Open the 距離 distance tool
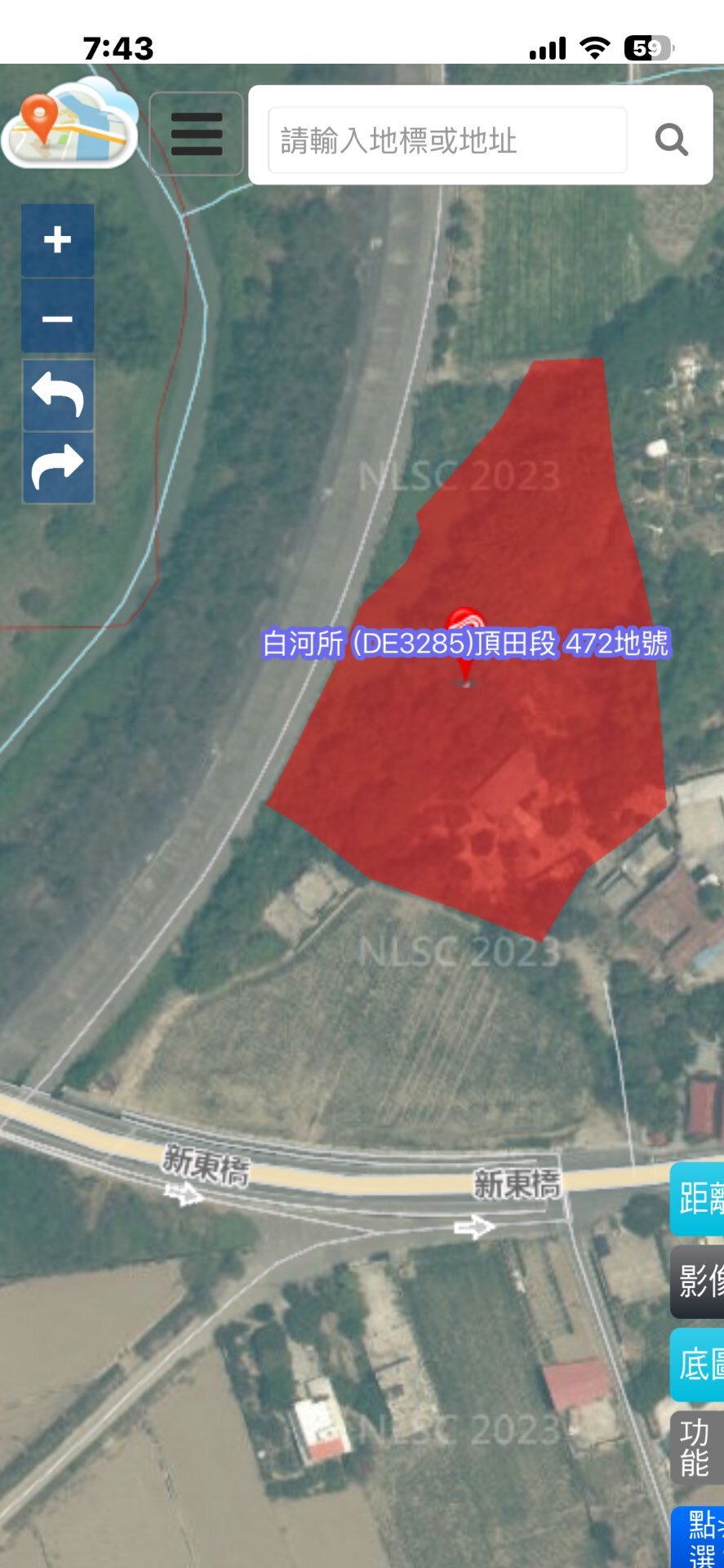Viewport: 724px width, 1568px height. click(x=699, y=1198)
